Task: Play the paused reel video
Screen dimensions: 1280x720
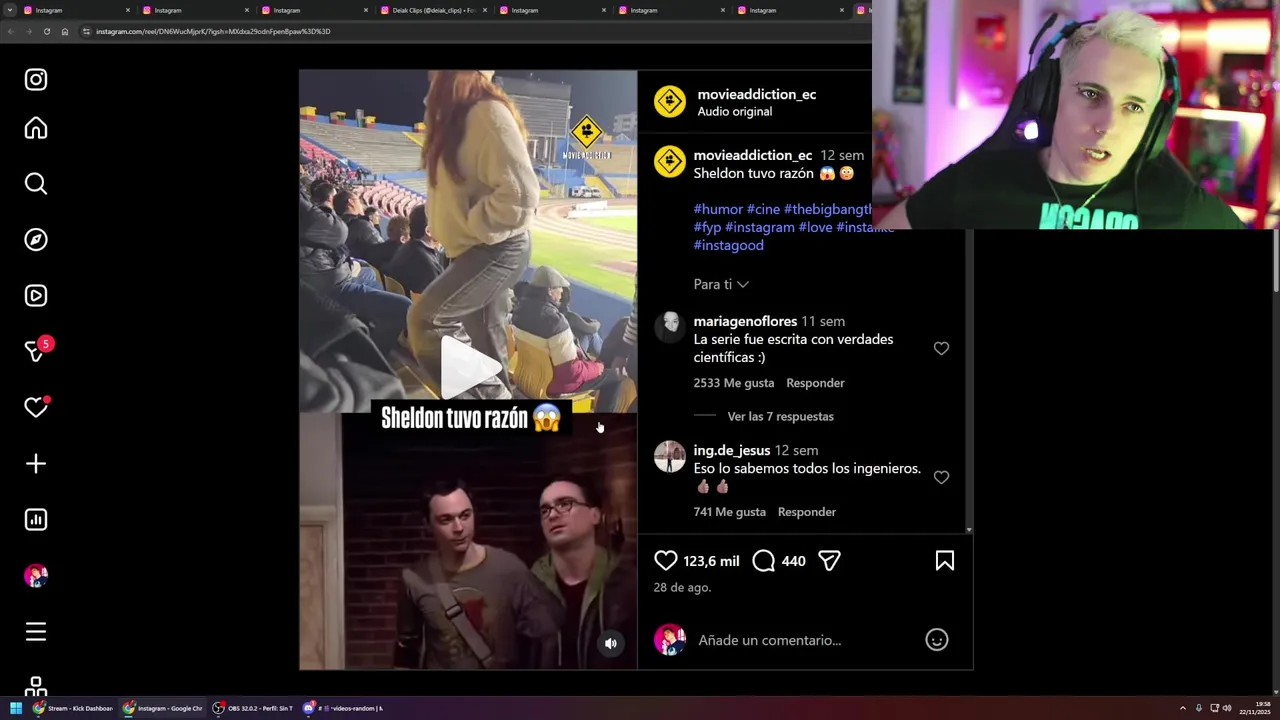Action: 469,366
